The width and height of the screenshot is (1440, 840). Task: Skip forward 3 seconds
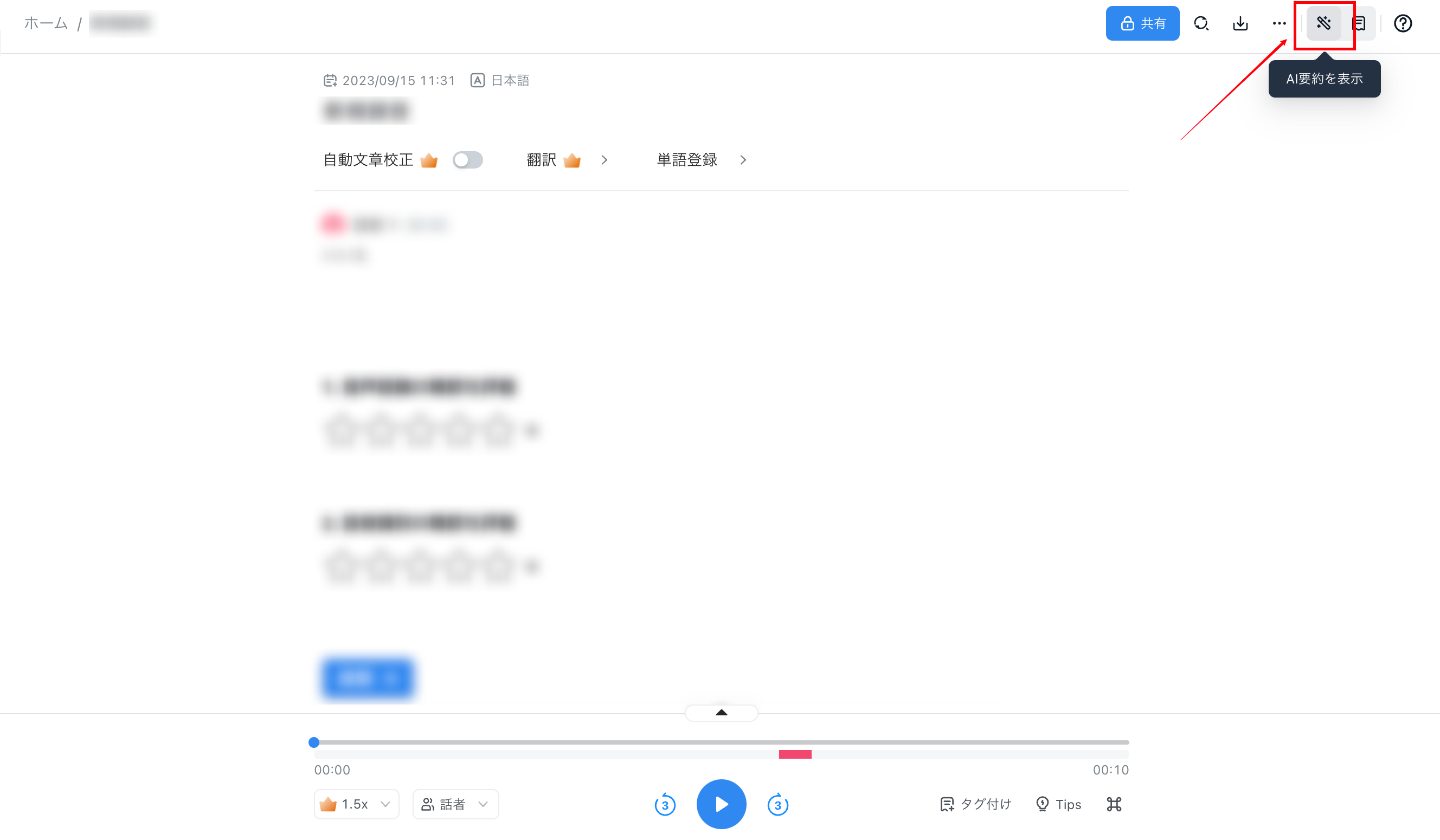[777, 805]
